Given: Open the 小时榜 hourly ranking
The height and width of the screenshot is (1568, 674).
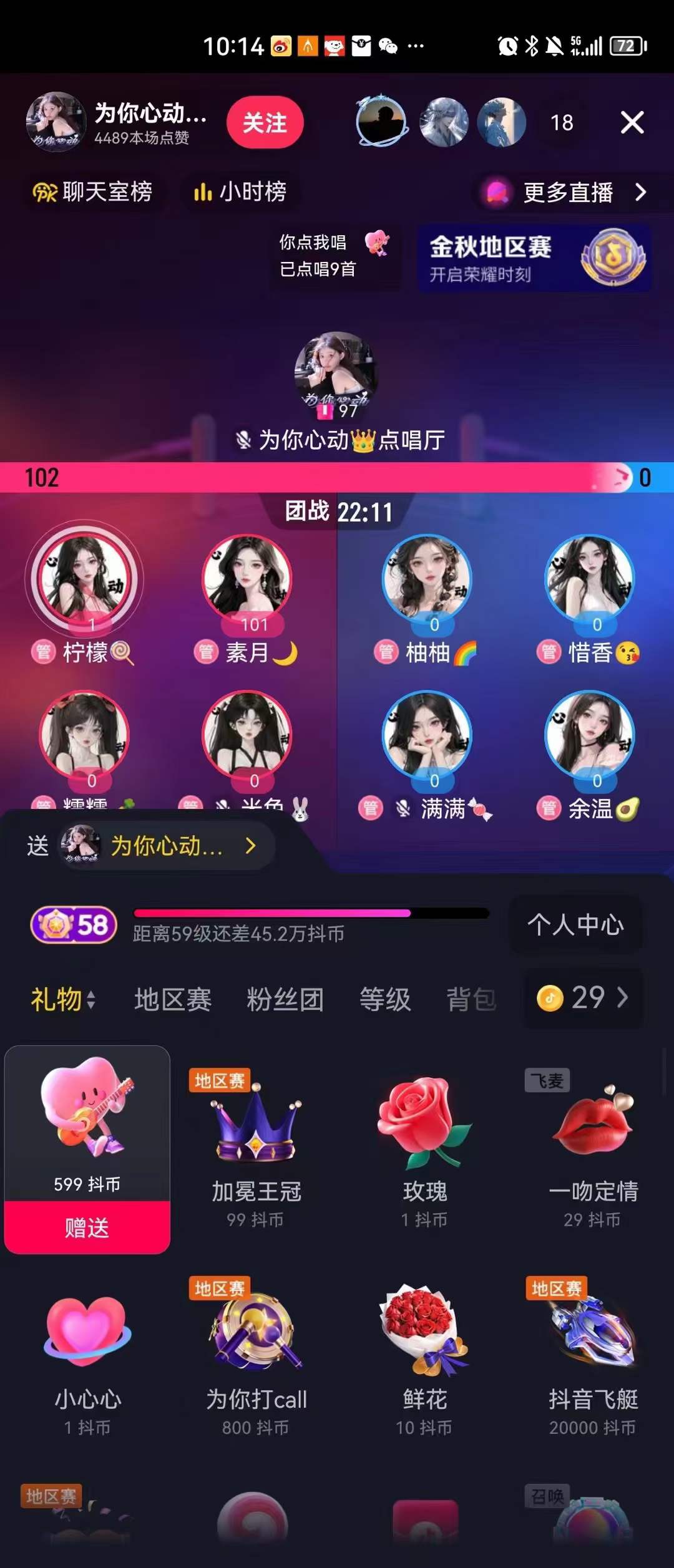Looking at the screenshot, I should coord(240,191).
